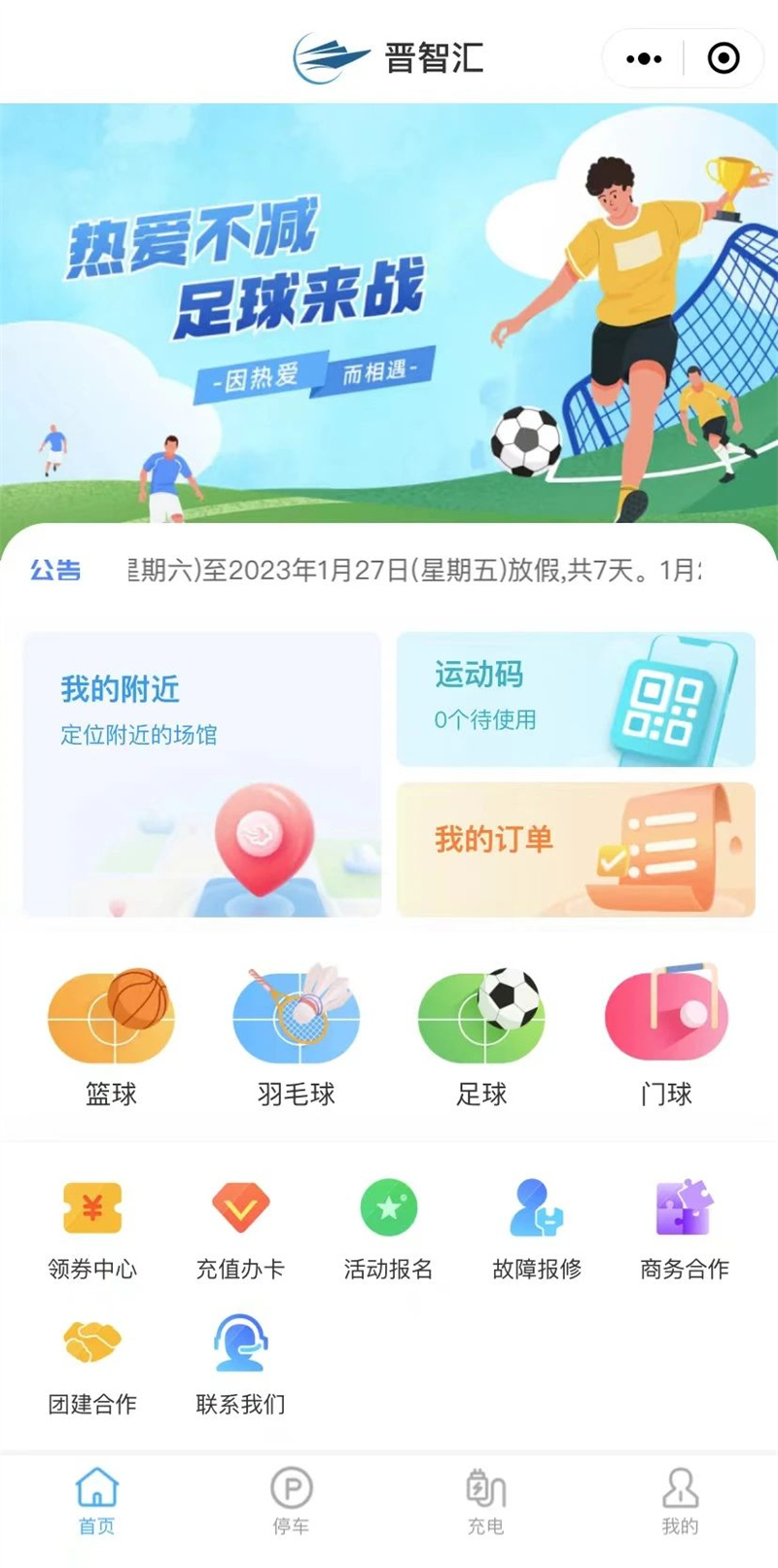The height and width of the screenshot is (1568, 778).
Task: Switch to the 停车 parking tab
Action: pyautogui.click(x=291, y=1501)
